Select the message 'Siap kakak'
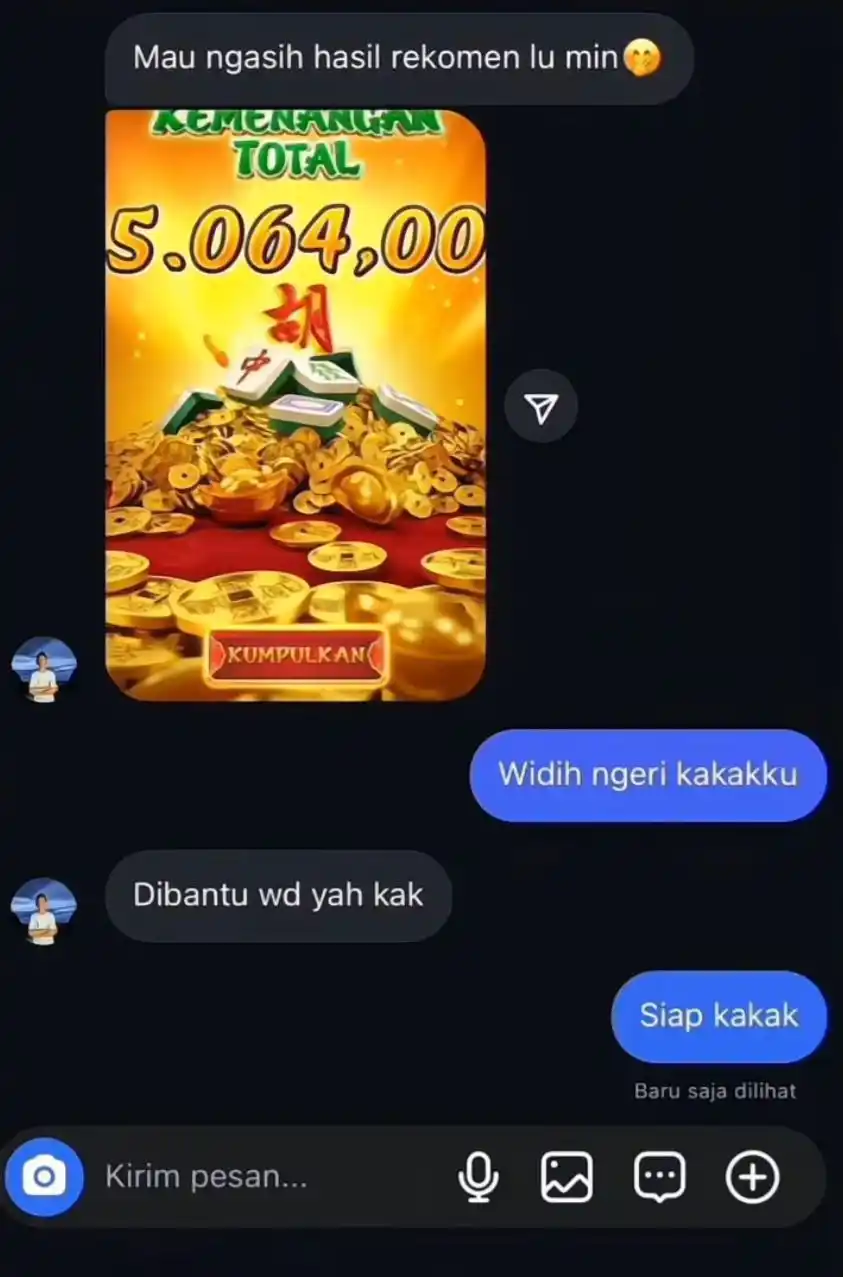The image size is (843, 1277). coord(719,1016)
